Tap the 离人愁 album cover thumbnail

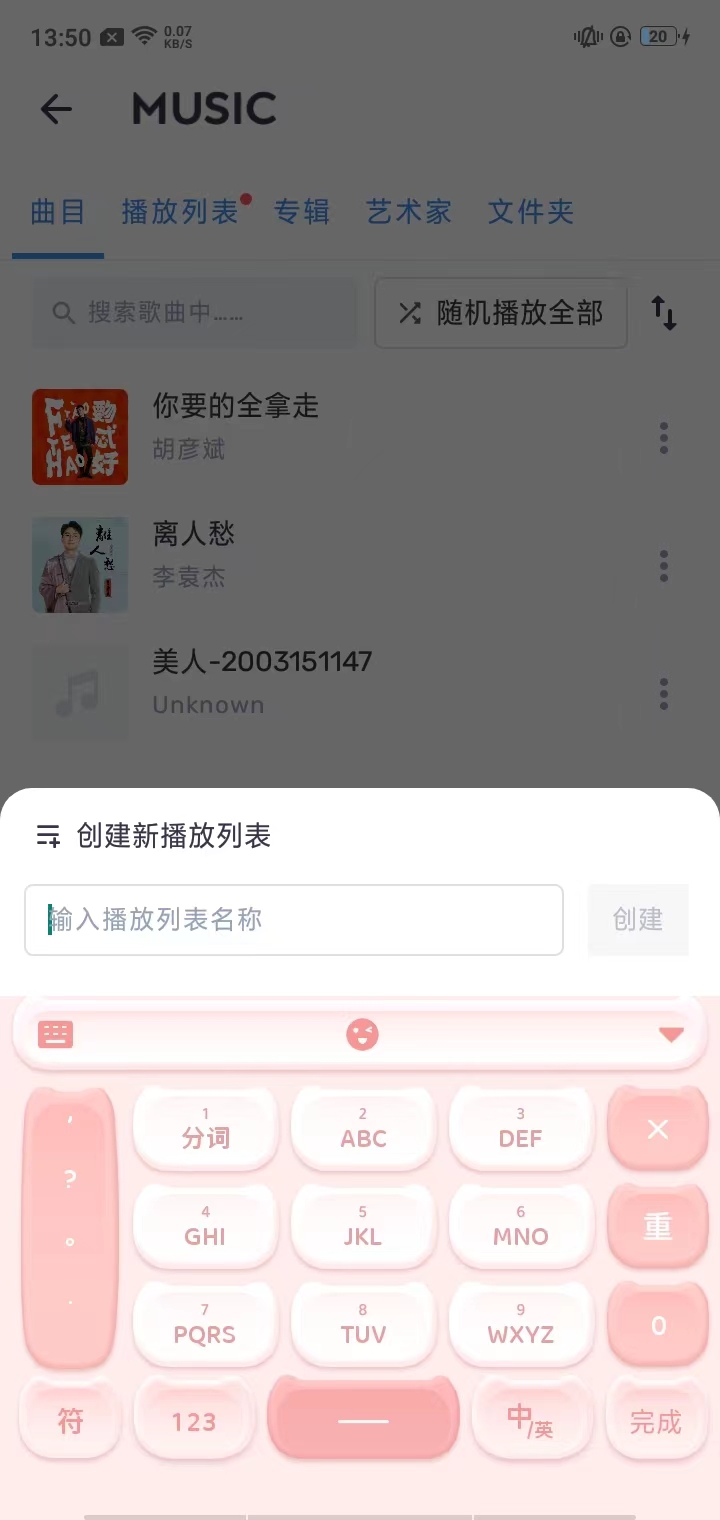click(x=80, y=565)
